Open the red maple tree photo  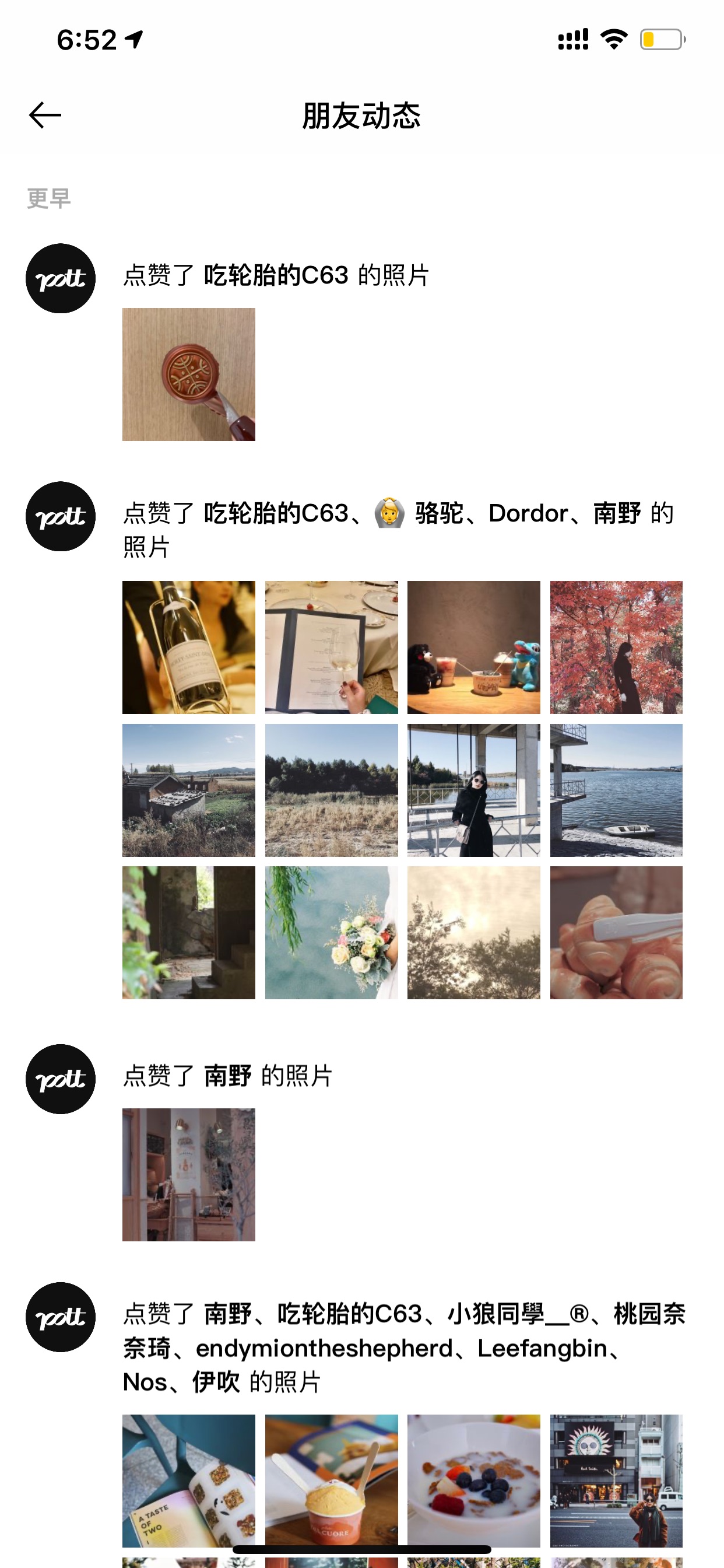pos(616,647)
